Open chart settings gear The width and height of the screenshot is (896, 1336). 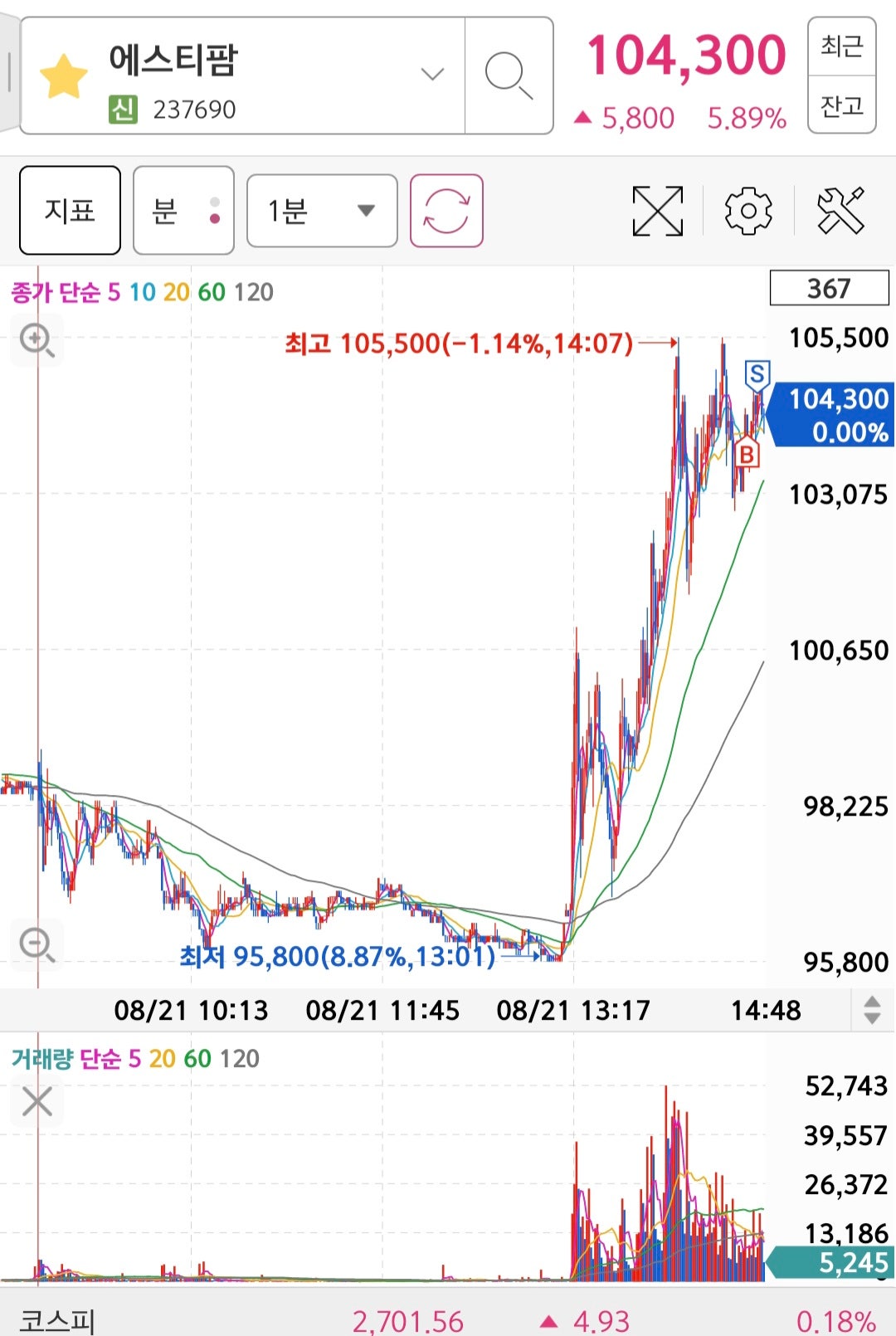[748, 211]
